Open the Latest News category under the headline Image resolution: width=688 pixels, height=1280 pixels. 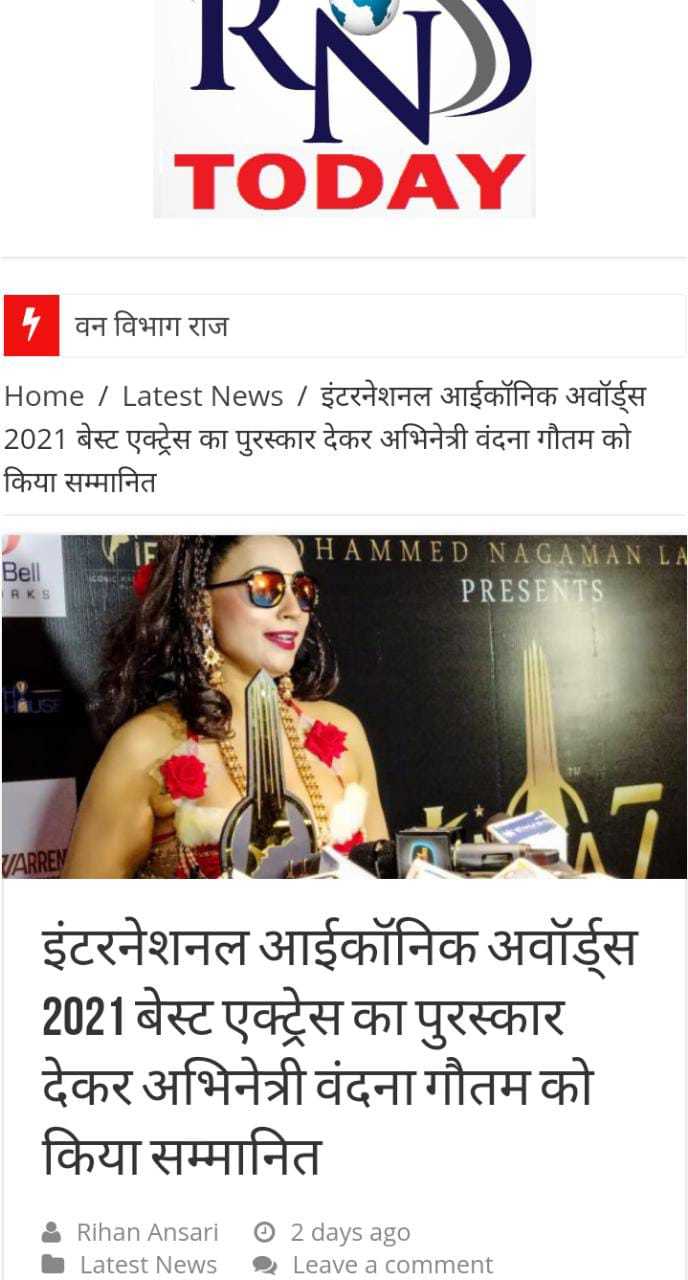click(148, 1265)
